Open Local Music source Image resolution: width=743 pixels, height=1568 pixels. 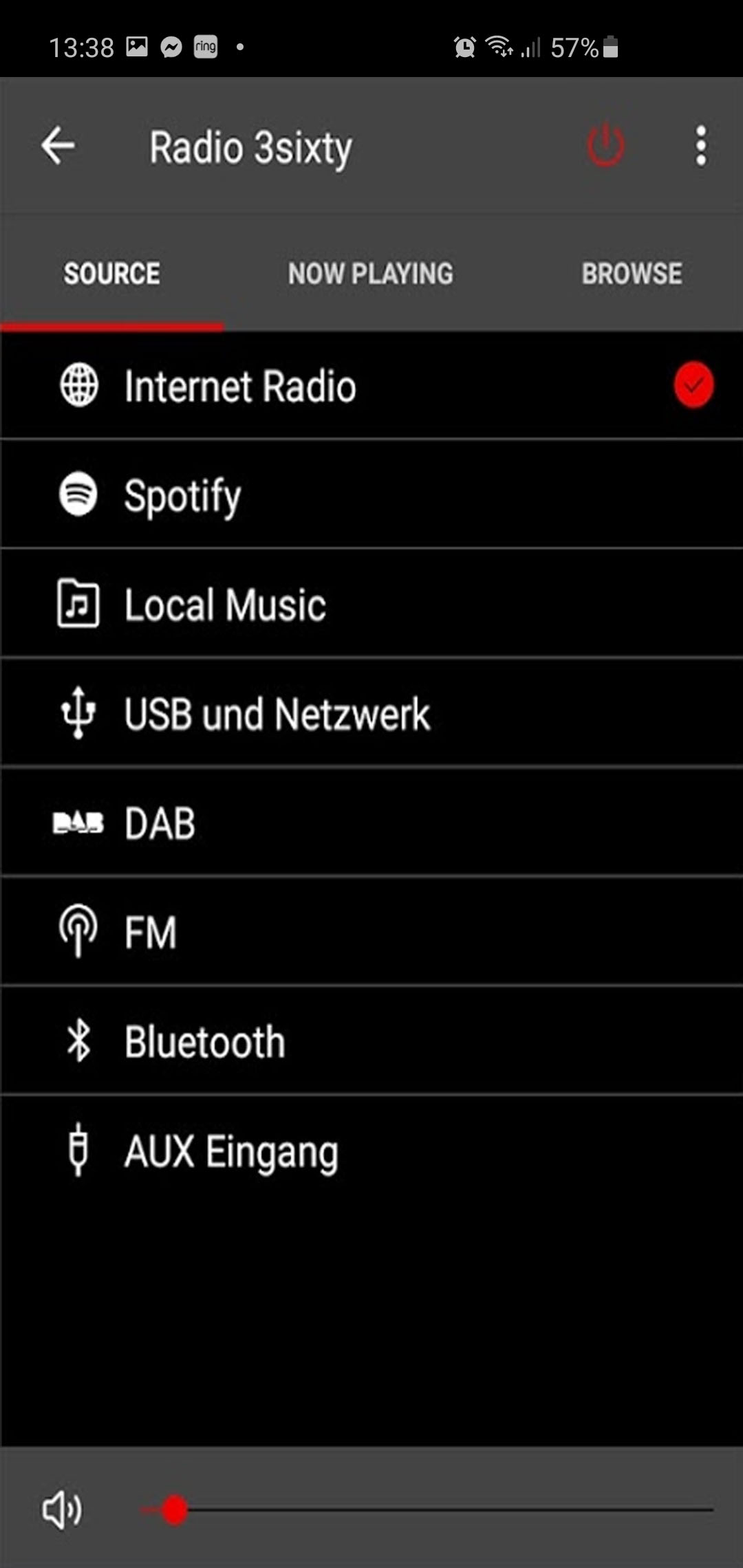pyautogui.click(x=371, y=604)
